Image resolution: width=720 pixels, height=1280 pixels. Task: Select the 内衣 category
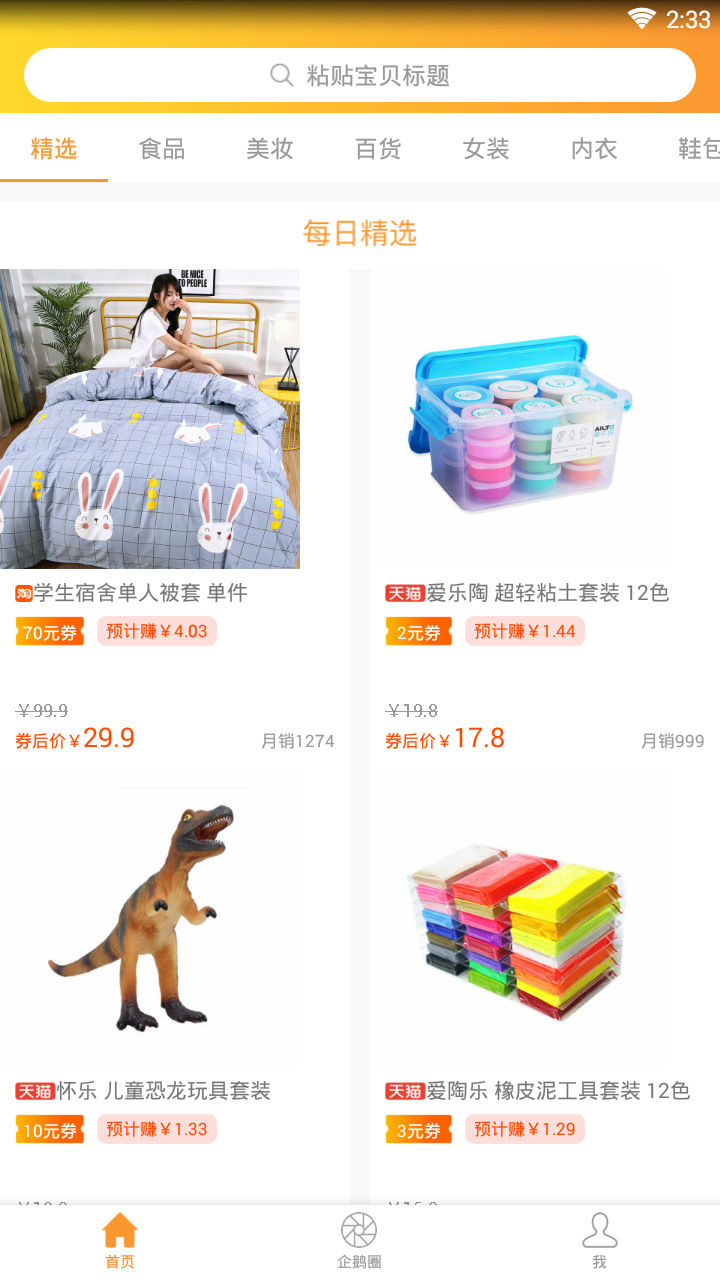coord(594,148)
